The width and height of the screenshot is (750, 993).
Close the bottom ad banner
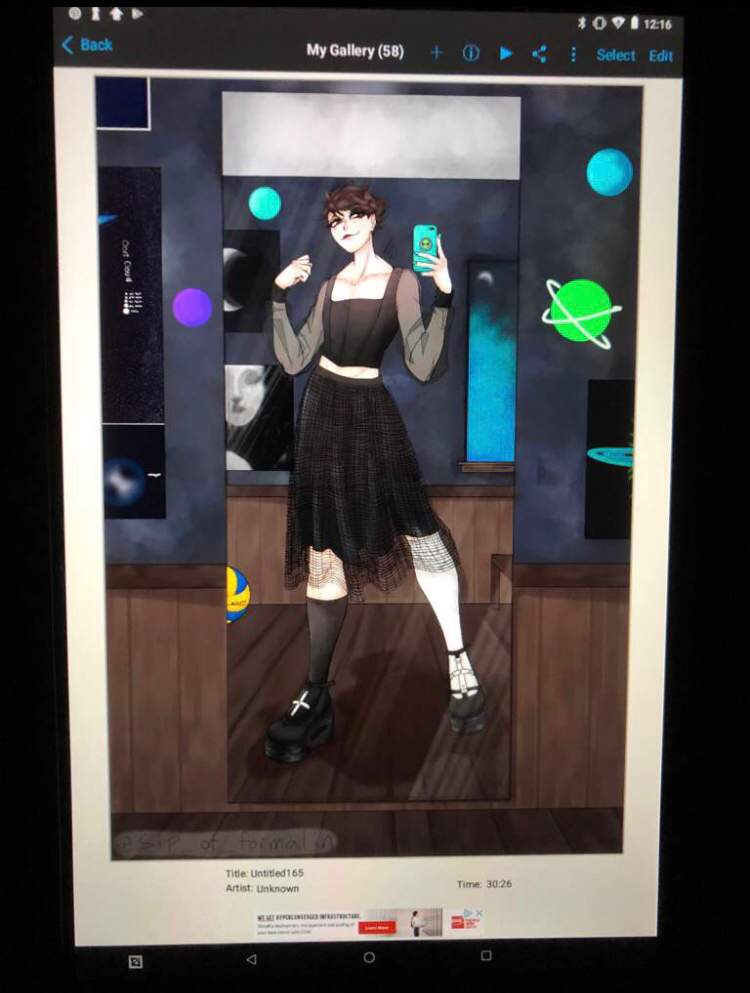click(x=479, y=913)
